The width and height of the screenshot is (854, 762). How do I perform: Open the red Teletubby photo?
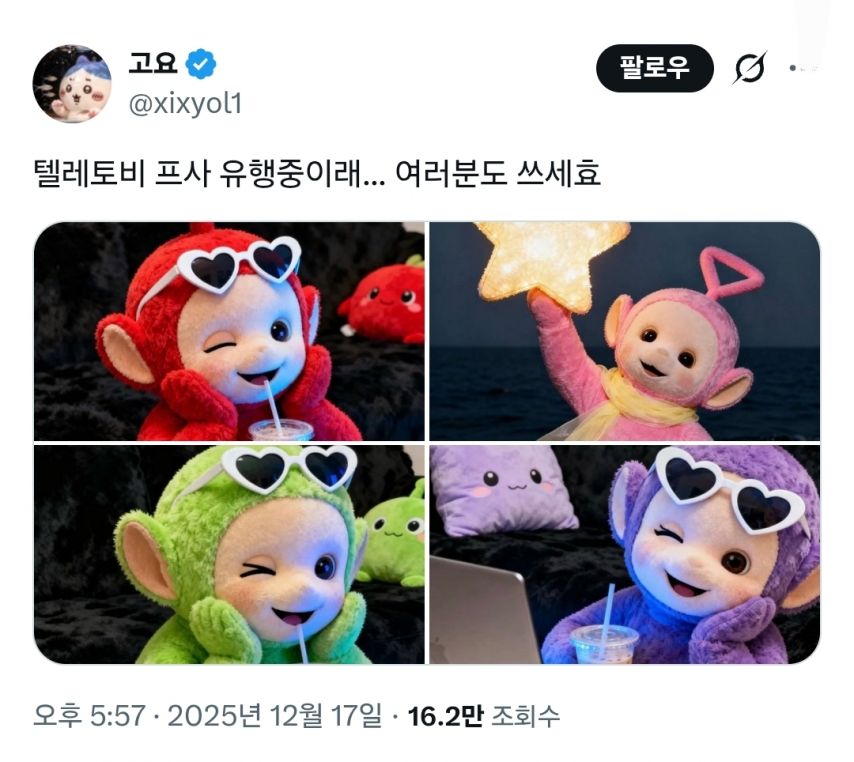pos(230,331)
